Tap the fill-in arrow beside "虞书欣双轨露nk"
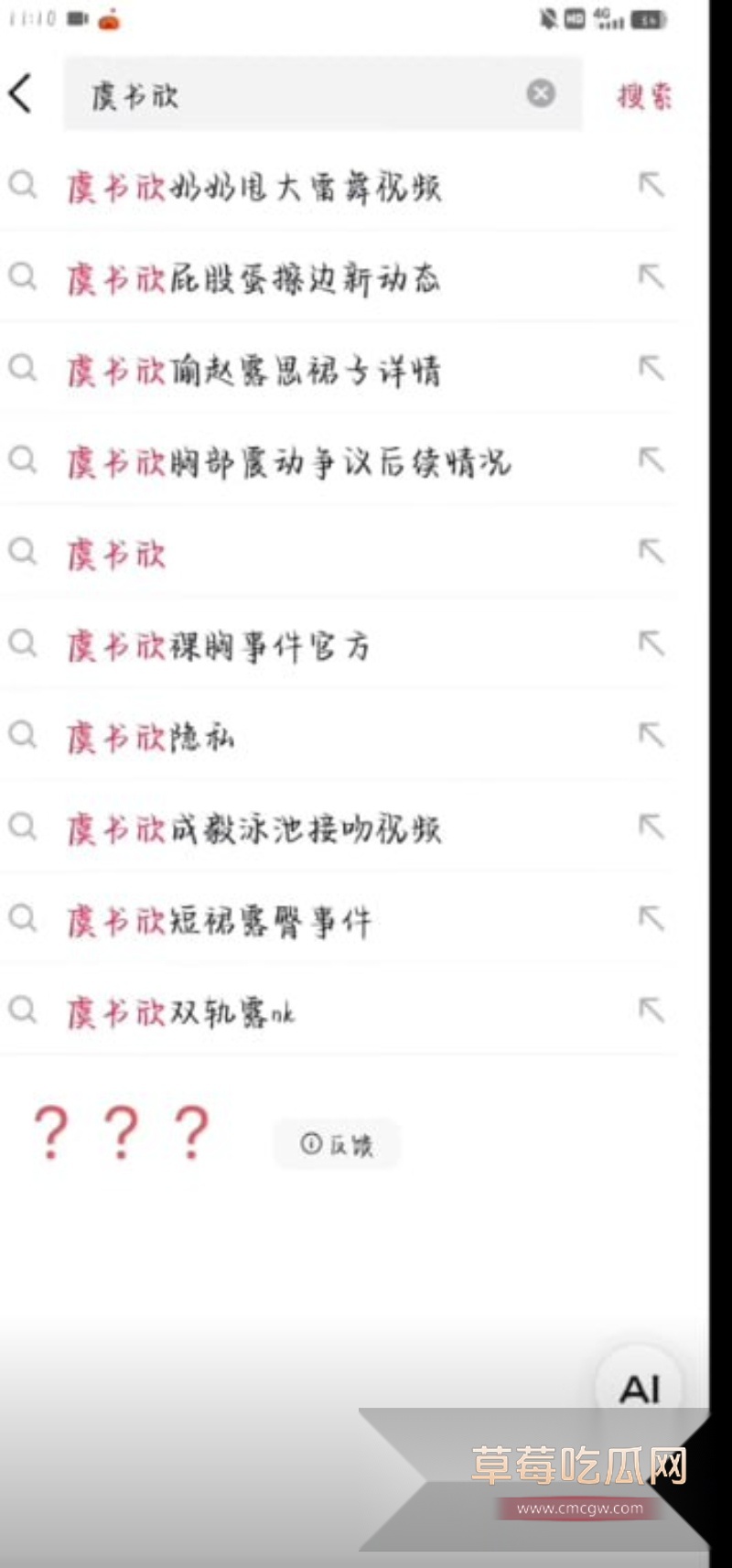Image resolution: width=732 pixels, height=1568 pixels. click(x=651, y=1011)
